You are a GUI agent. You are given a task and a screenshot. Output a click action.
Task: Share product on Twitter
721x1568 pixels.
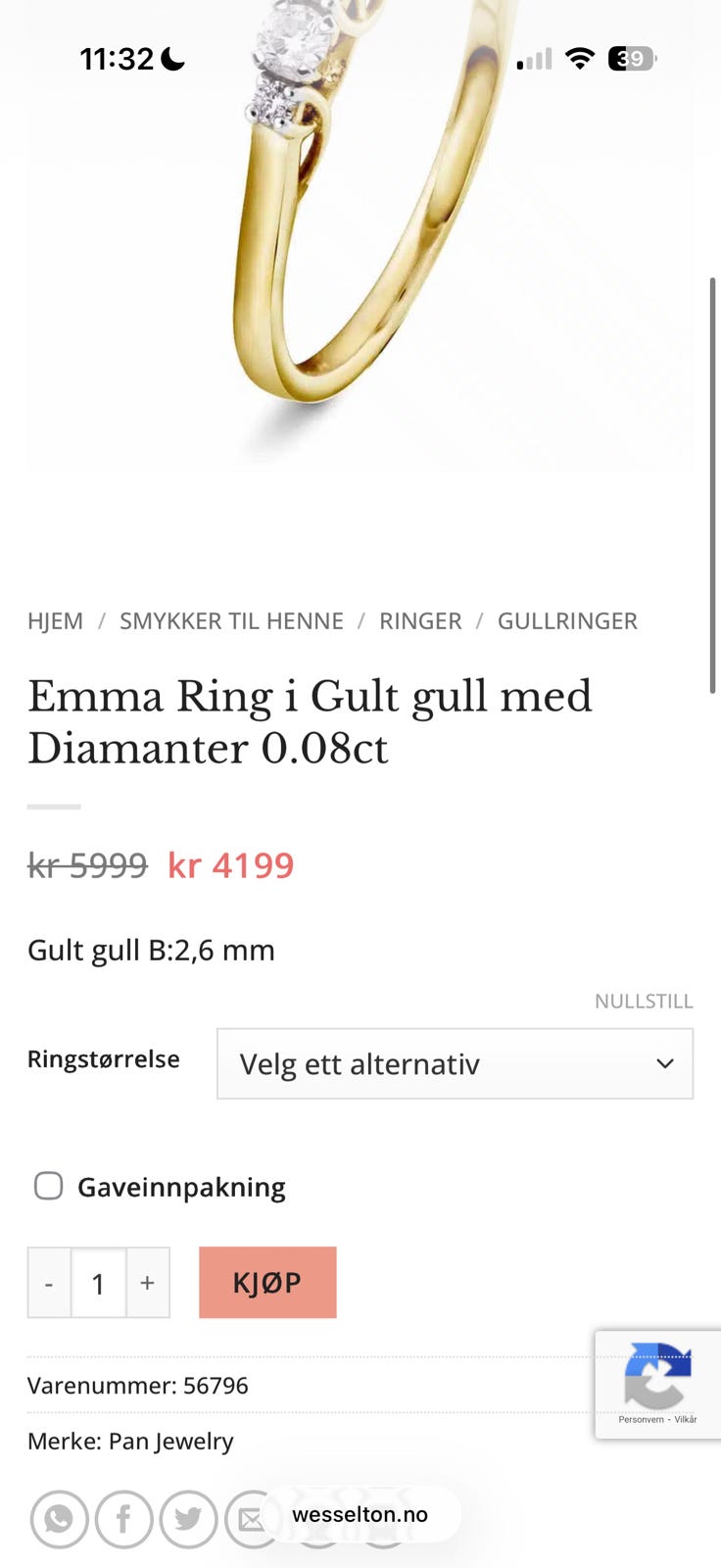188,1519
